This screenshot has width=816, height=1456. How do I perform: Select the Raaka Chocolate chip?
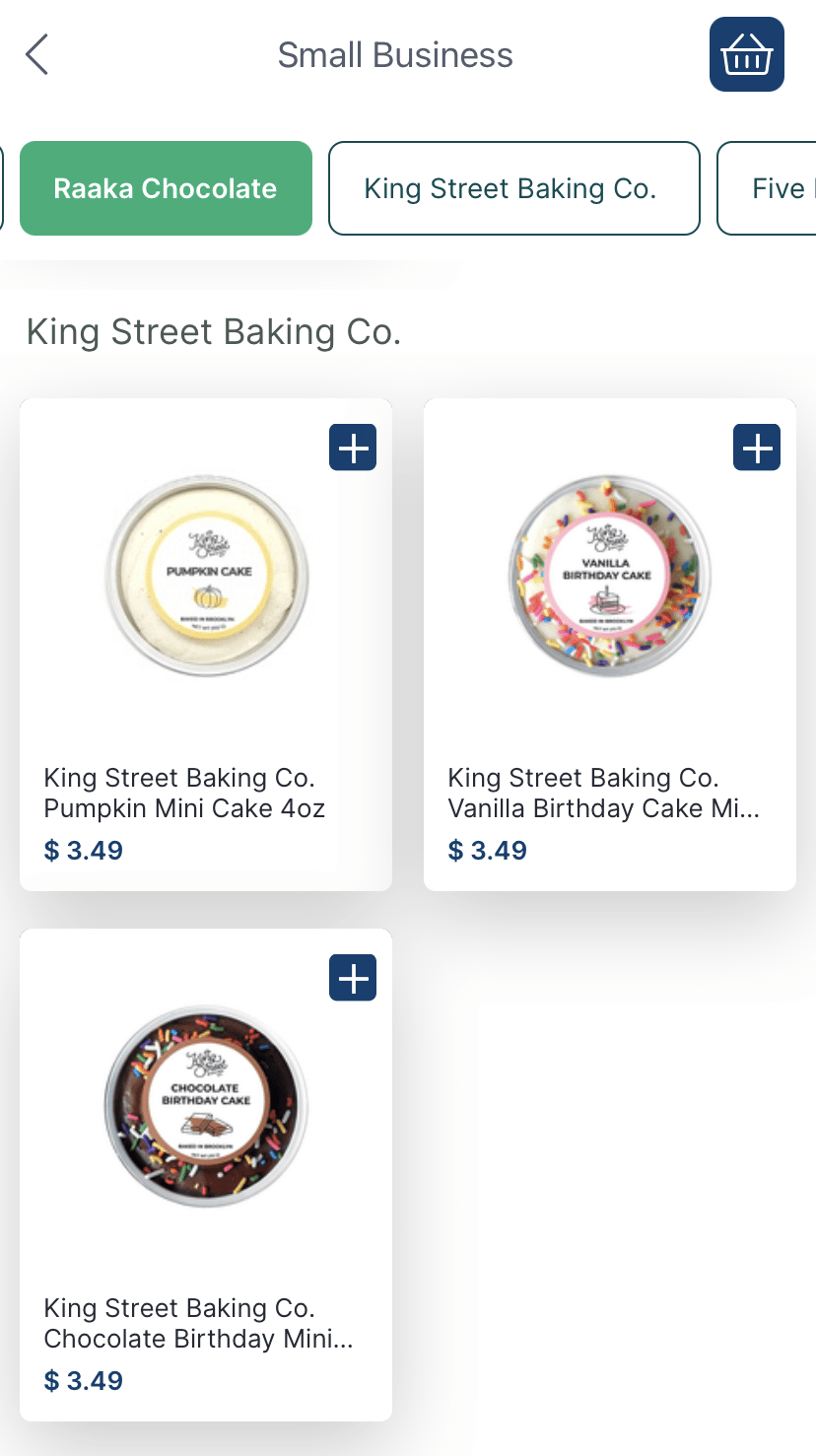tap(166, 188)
